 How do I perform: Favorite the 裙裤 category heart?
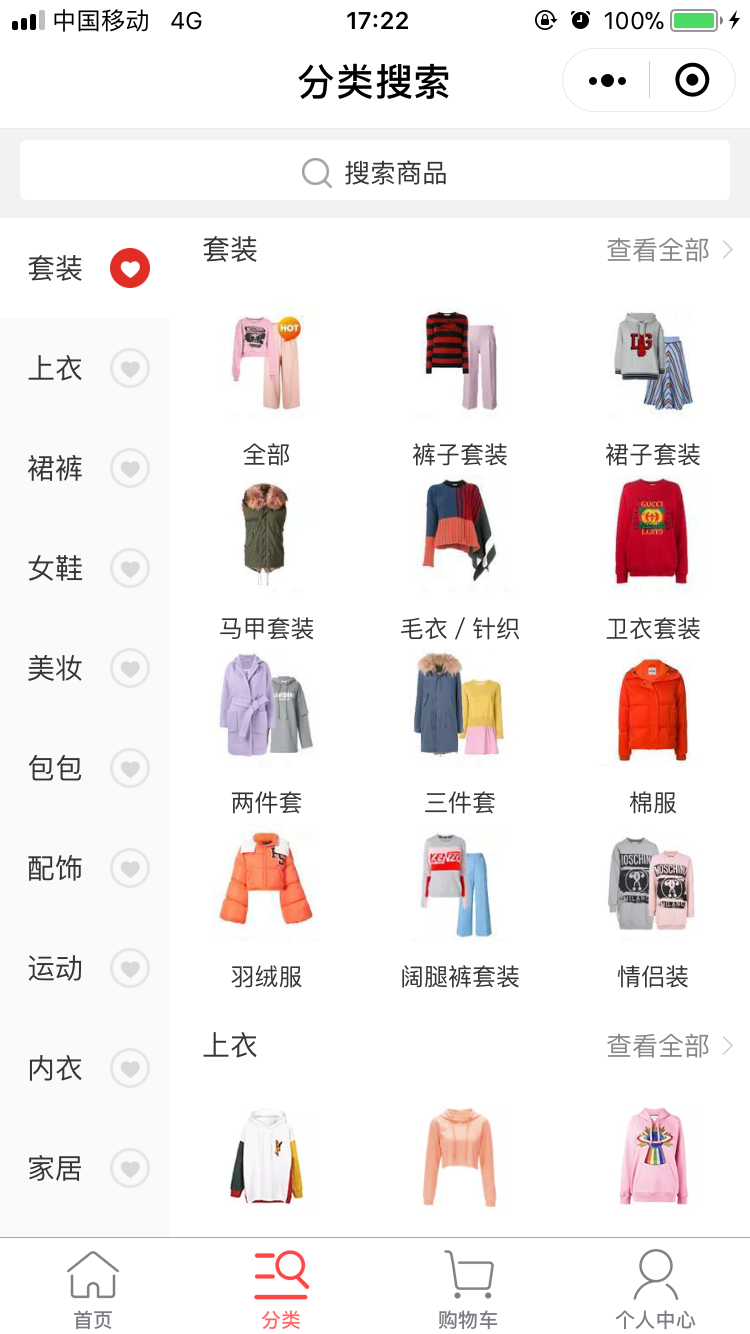(x=130, y=468)
